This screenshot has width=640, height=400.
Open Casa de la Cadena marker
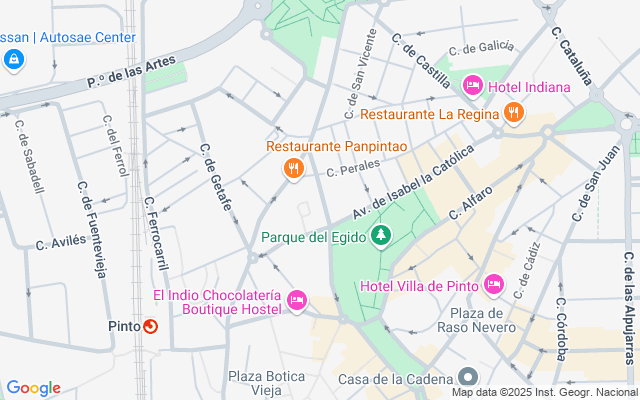(x=467, y=377)
